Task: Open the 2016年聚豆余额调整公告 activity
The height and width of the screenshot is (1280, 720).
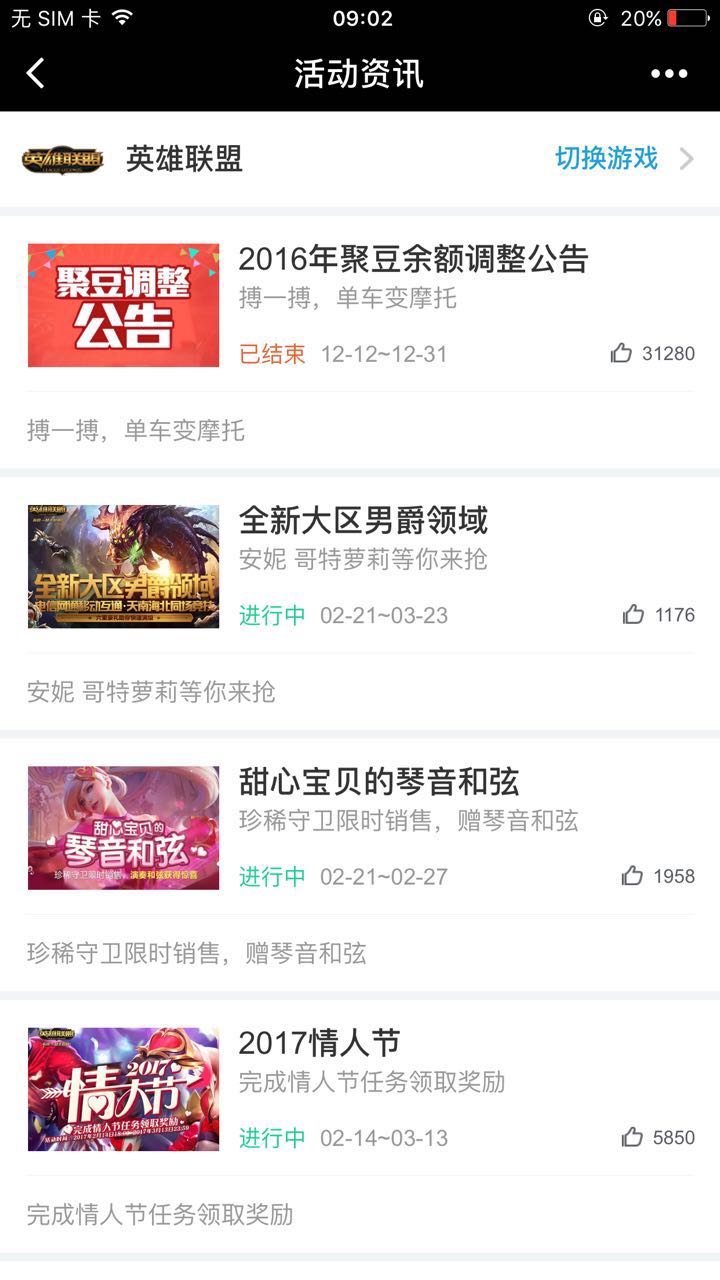Action: pyautogui.click(x=412, y=260)
